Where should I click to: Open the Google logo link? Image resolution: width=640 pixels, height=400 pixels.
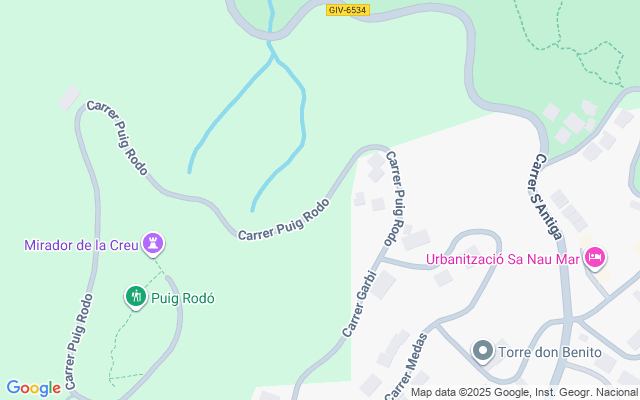(33, 388)
